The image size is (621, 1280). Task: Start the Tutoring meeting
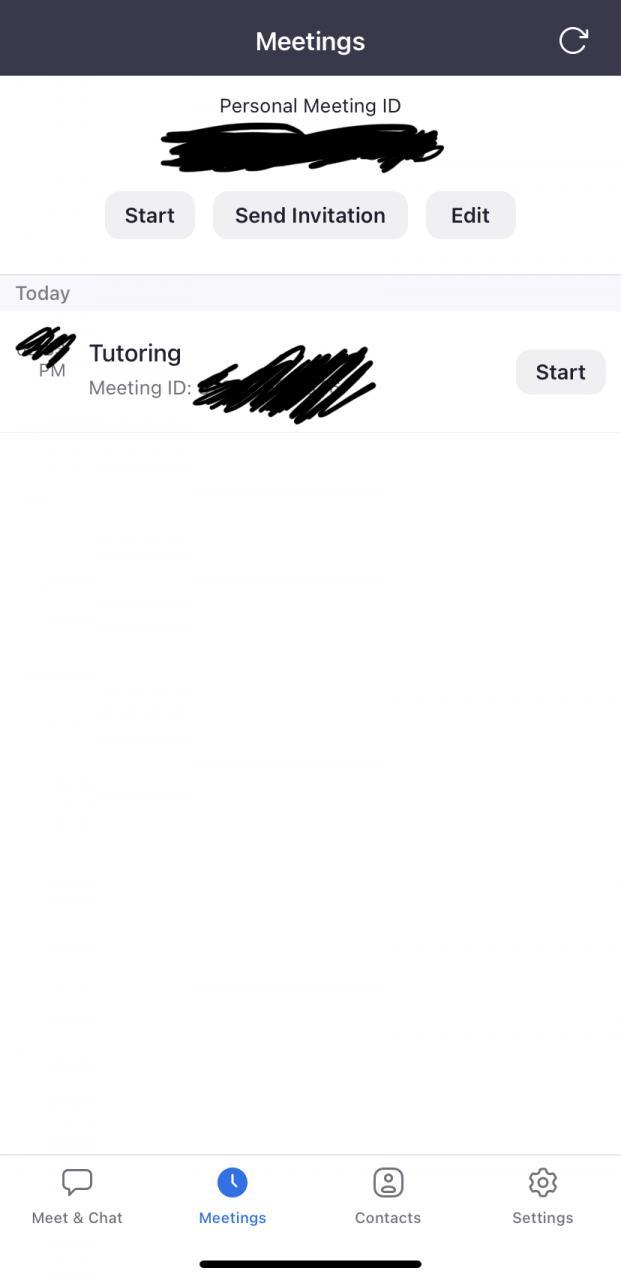tap(560, 372)
